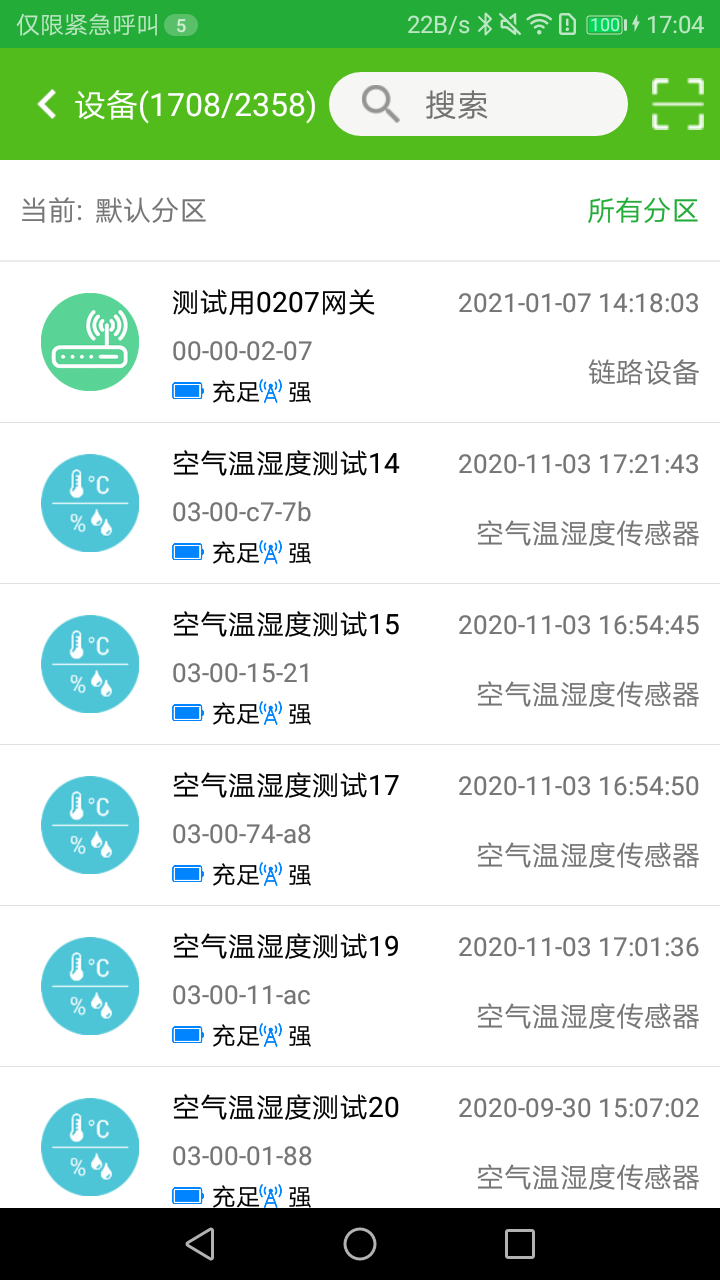The image size is (720, 1280).
Task: Select the 空气温湿度测试17 device icon
Action: point(89,824)
